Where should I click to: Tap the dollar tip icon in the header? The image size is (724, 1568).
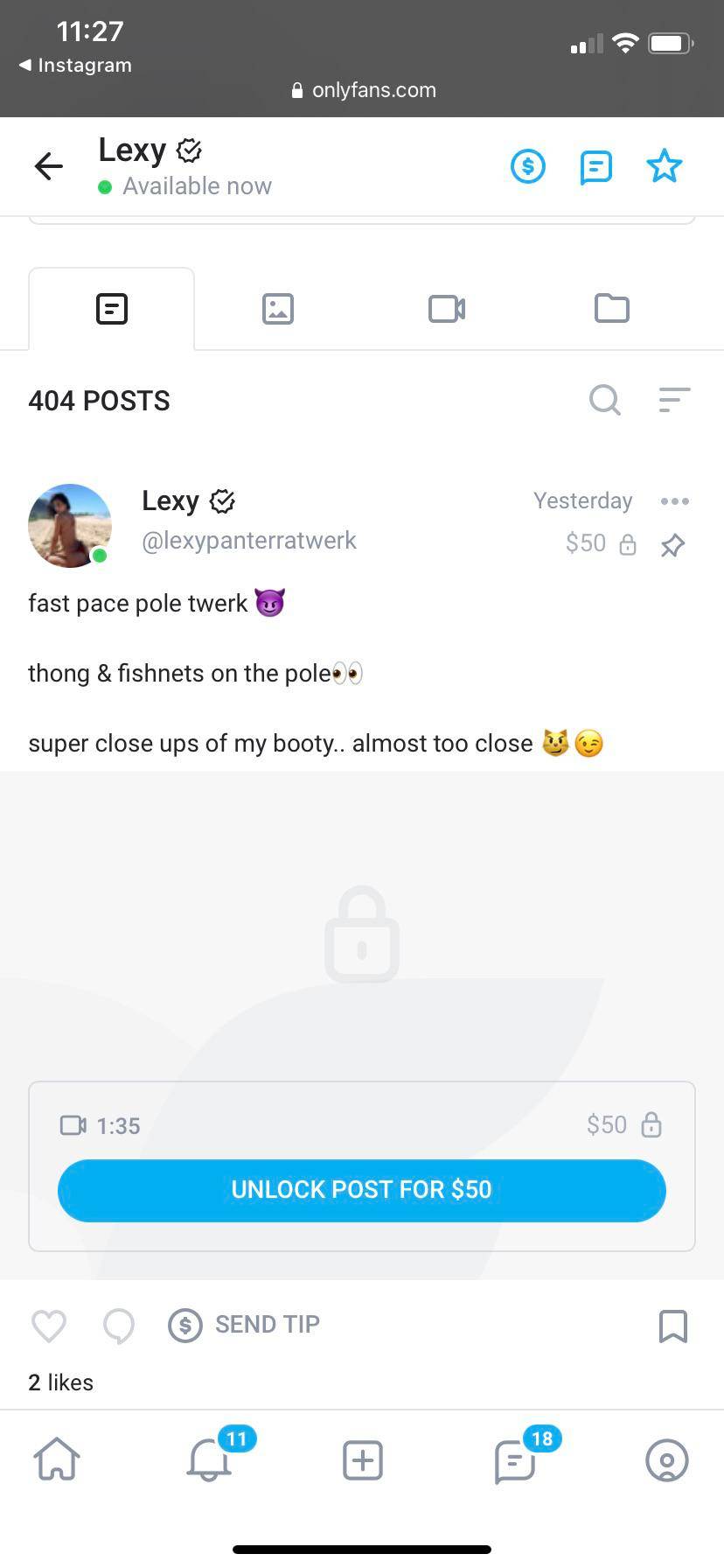[x=527, y=166]
